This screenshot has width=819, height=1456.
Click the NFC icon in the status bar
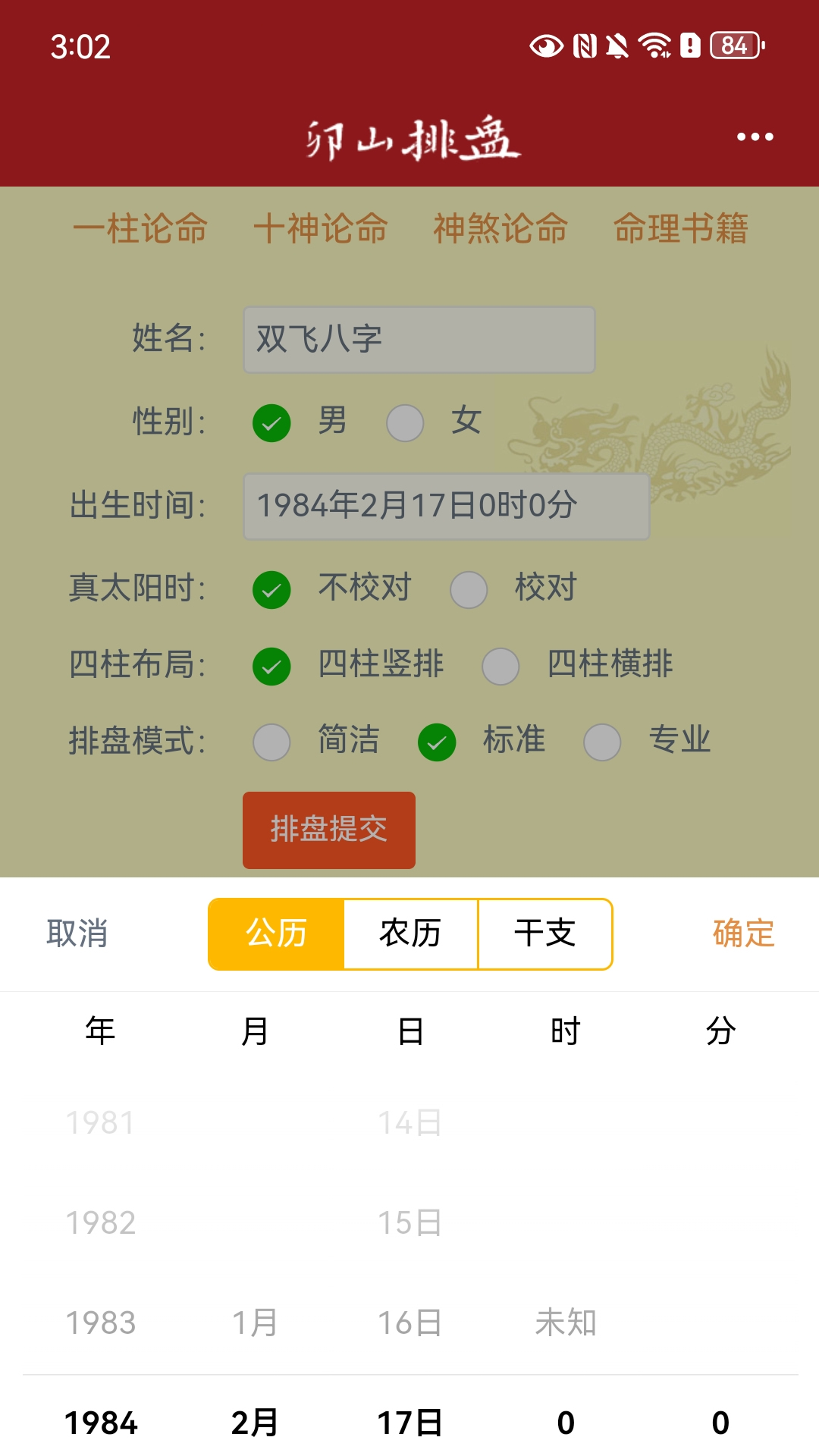click(584, 45)
